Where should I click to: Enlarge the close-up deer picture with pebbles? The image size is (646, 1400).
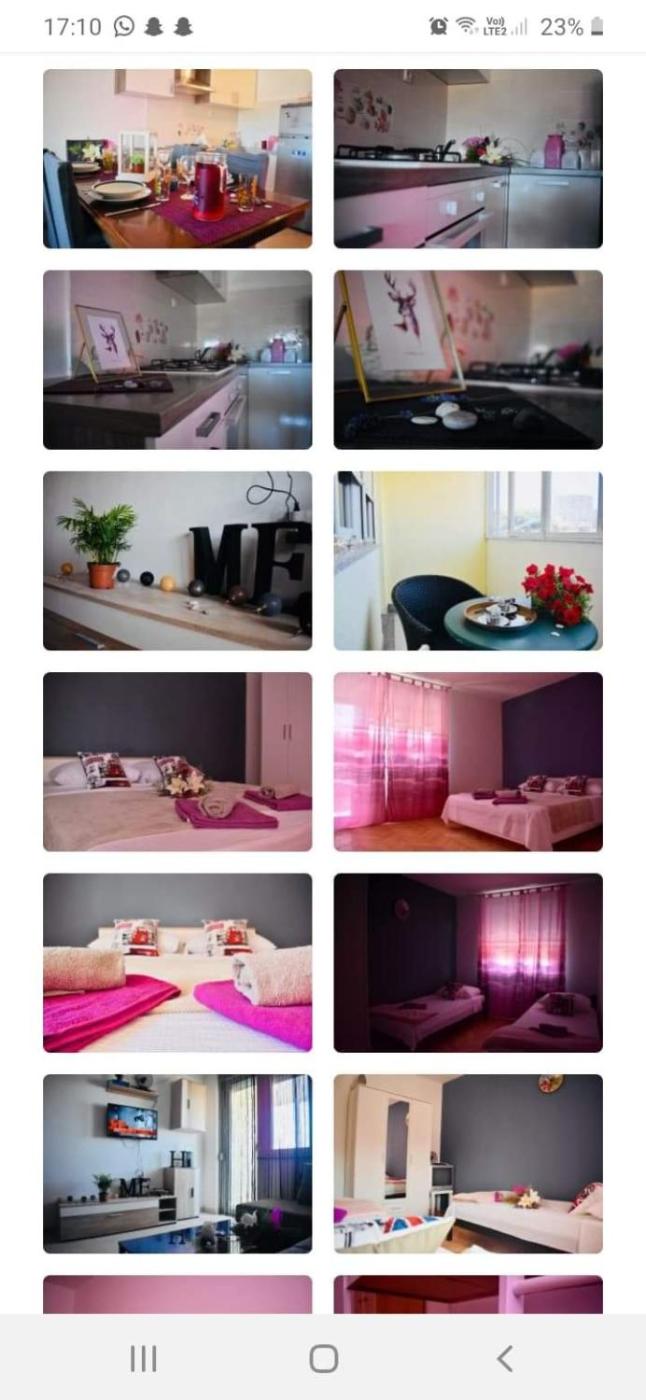point(468,359)
